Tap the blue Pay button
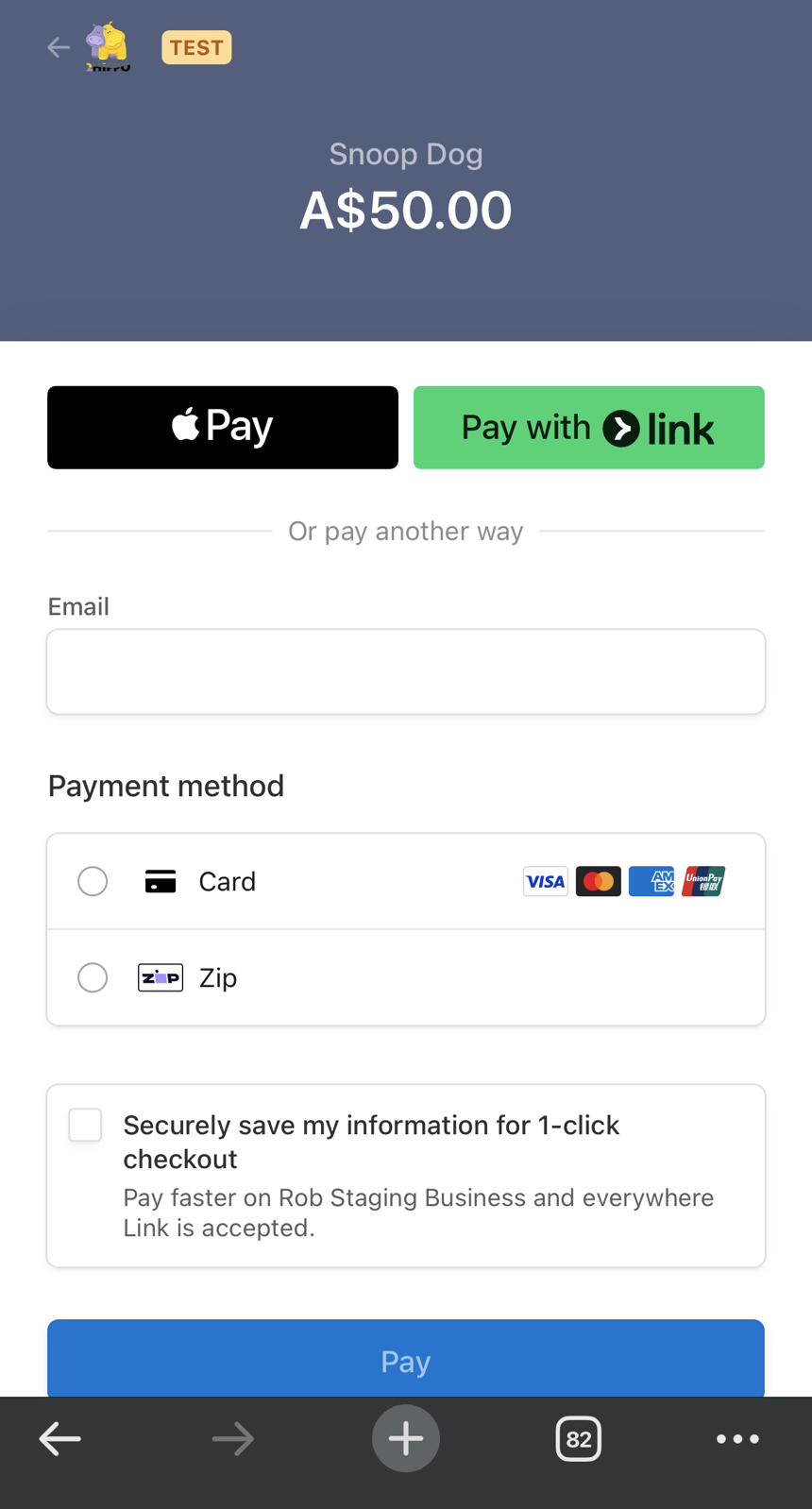The height and width of the screenshot is (1509, 812). [x=406, y=1360]
